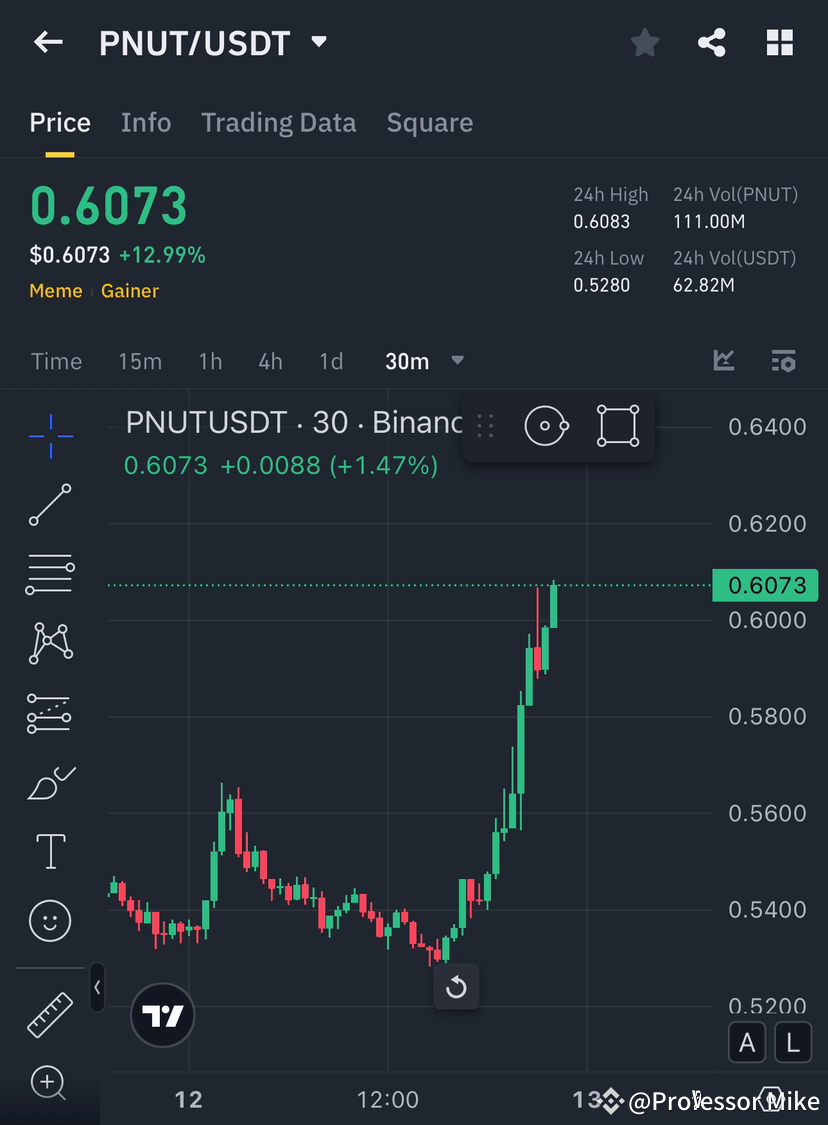Click the chart reset refresh control
The image size is (828, 1125).
456,987
